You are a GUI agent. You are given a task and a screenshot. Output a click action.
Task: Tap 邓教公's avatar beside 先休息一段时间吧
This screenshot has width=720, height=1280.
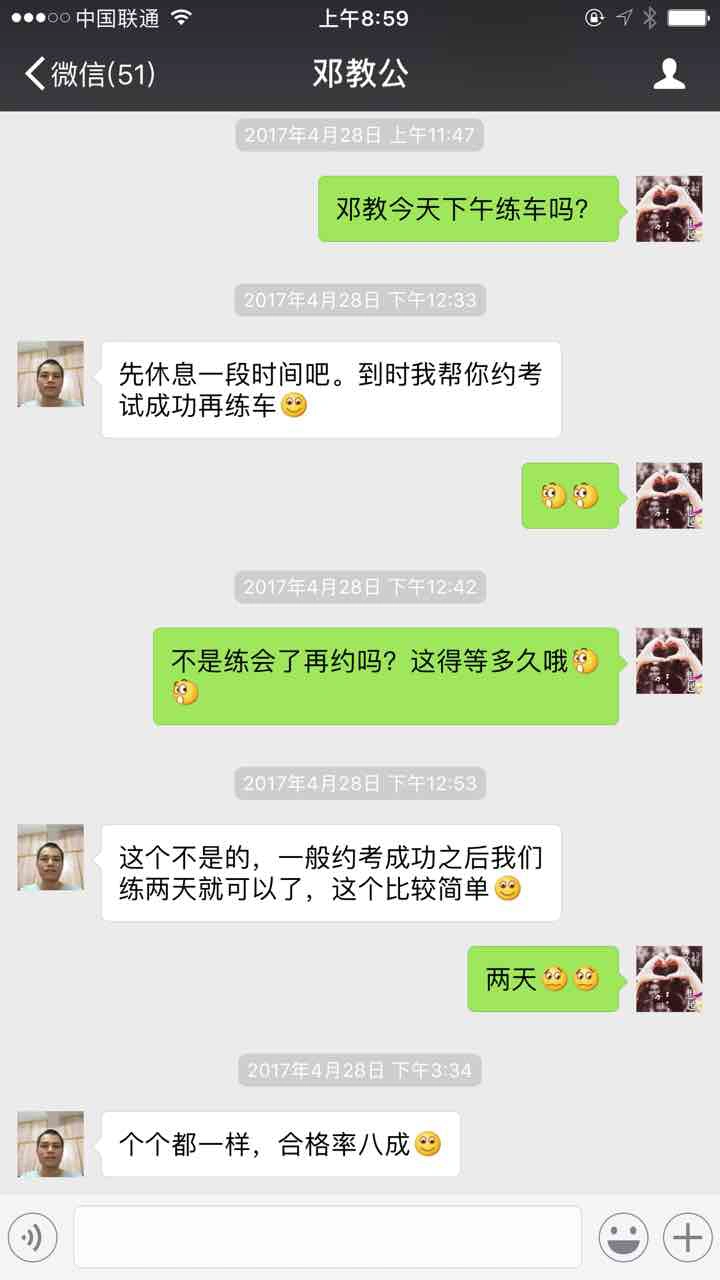tap(50, 374)
